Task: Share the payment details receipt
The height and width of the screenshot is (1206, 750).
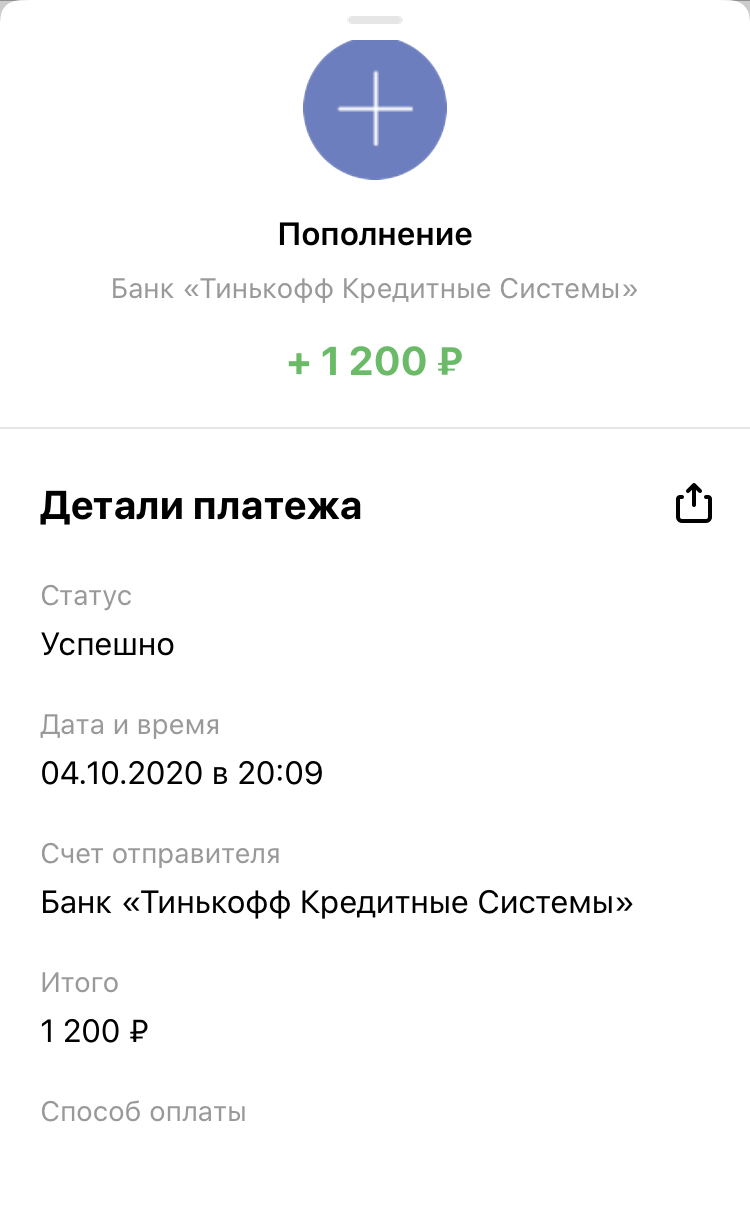Action: pyautogui.click(x=694, y=503)
